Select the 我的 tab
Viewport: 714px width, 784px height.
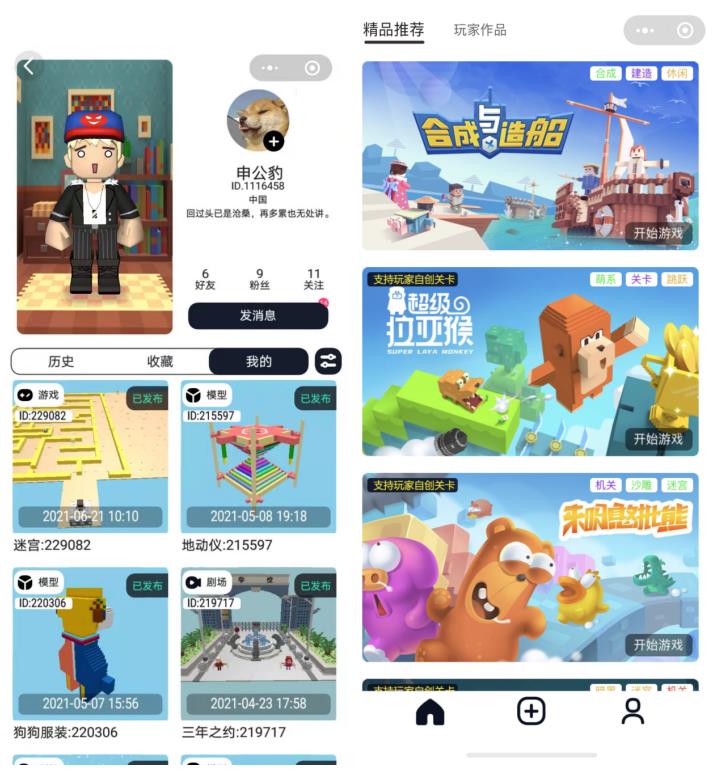[x=258, y=361]
